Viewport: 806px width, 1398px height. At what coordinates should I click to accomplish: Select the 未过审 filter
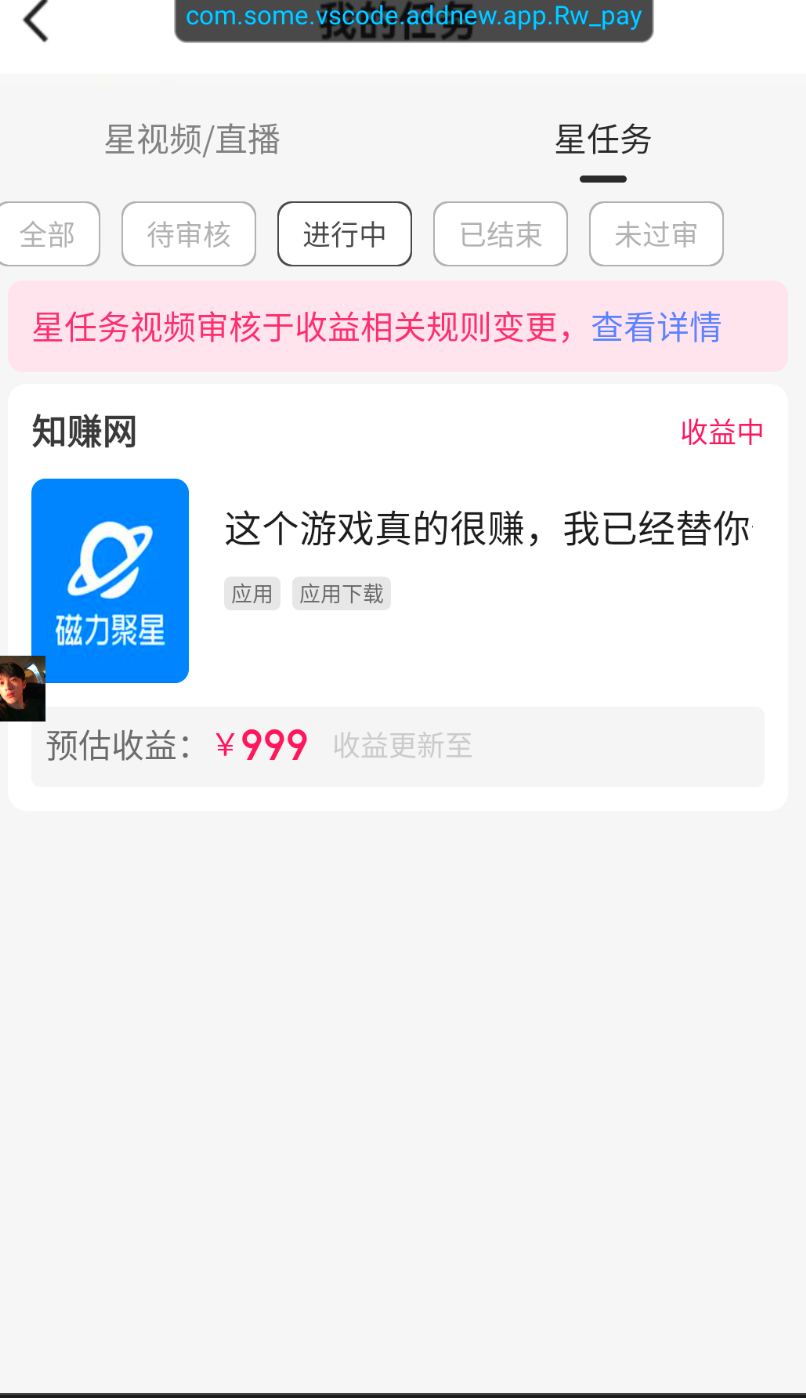[x=656, y=233]
